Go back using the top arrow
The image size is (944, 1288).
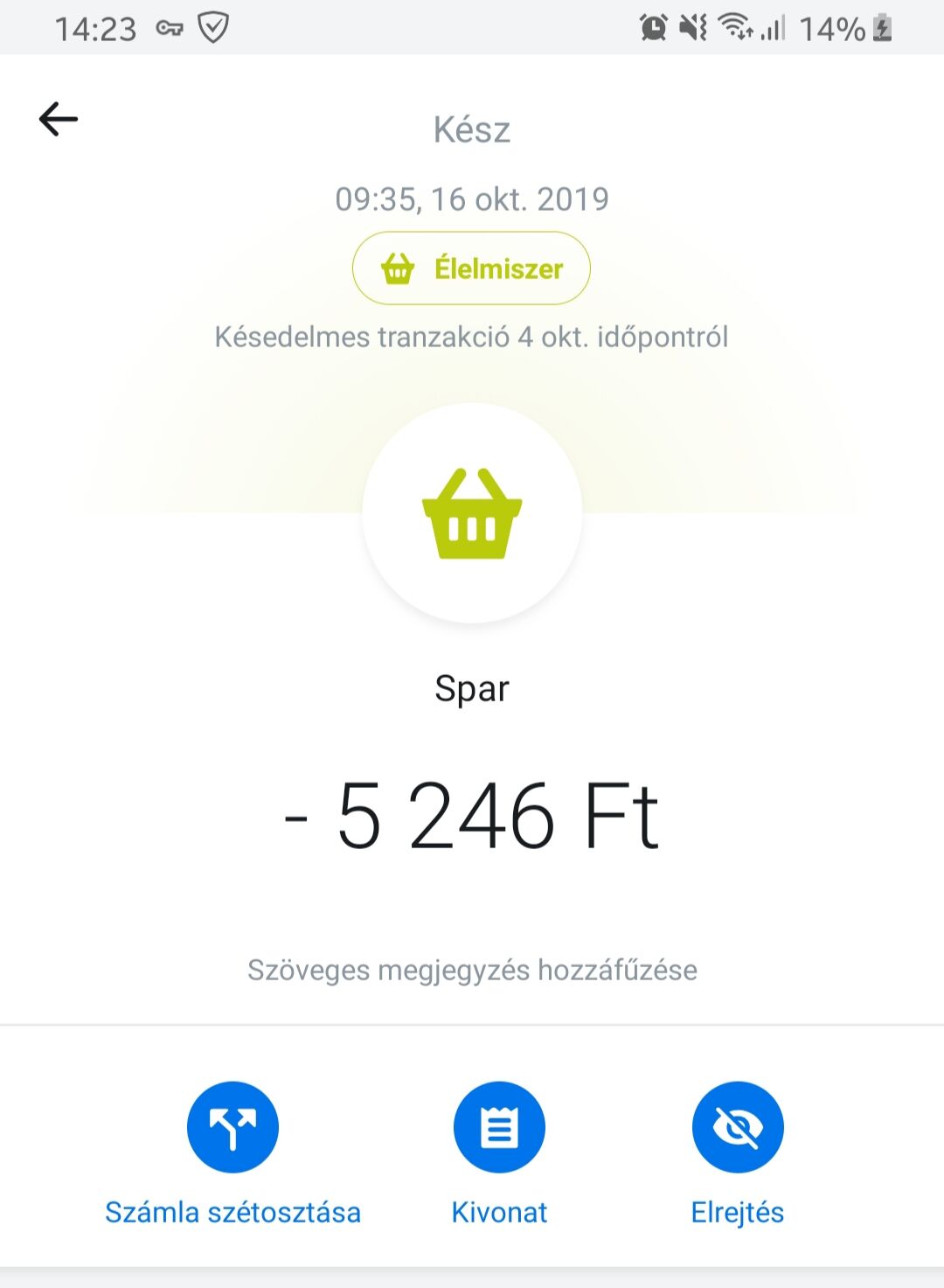[59, 119]
